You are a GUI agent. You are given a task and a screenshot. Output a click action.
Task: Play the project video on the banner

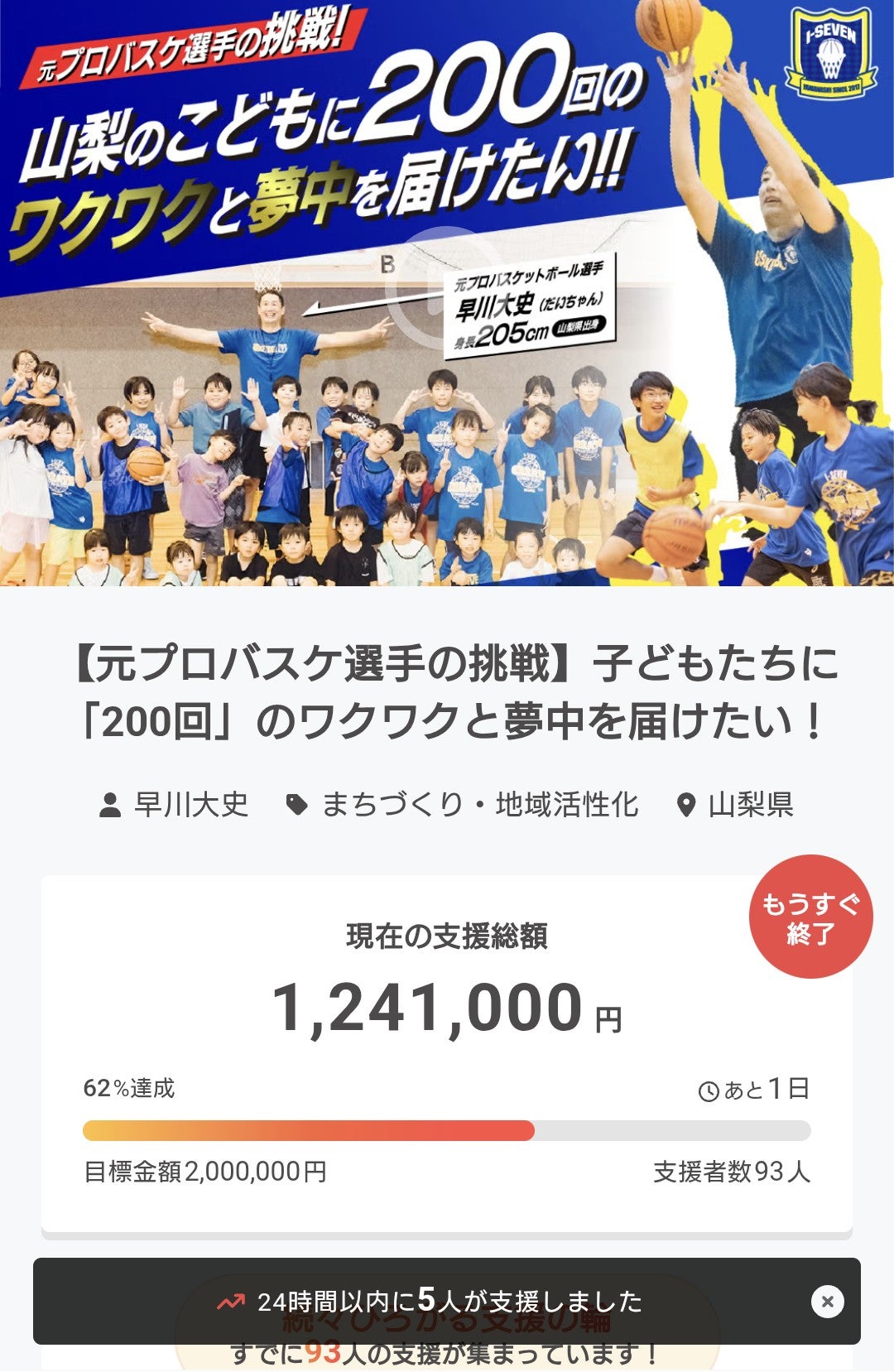coord(446,289)
